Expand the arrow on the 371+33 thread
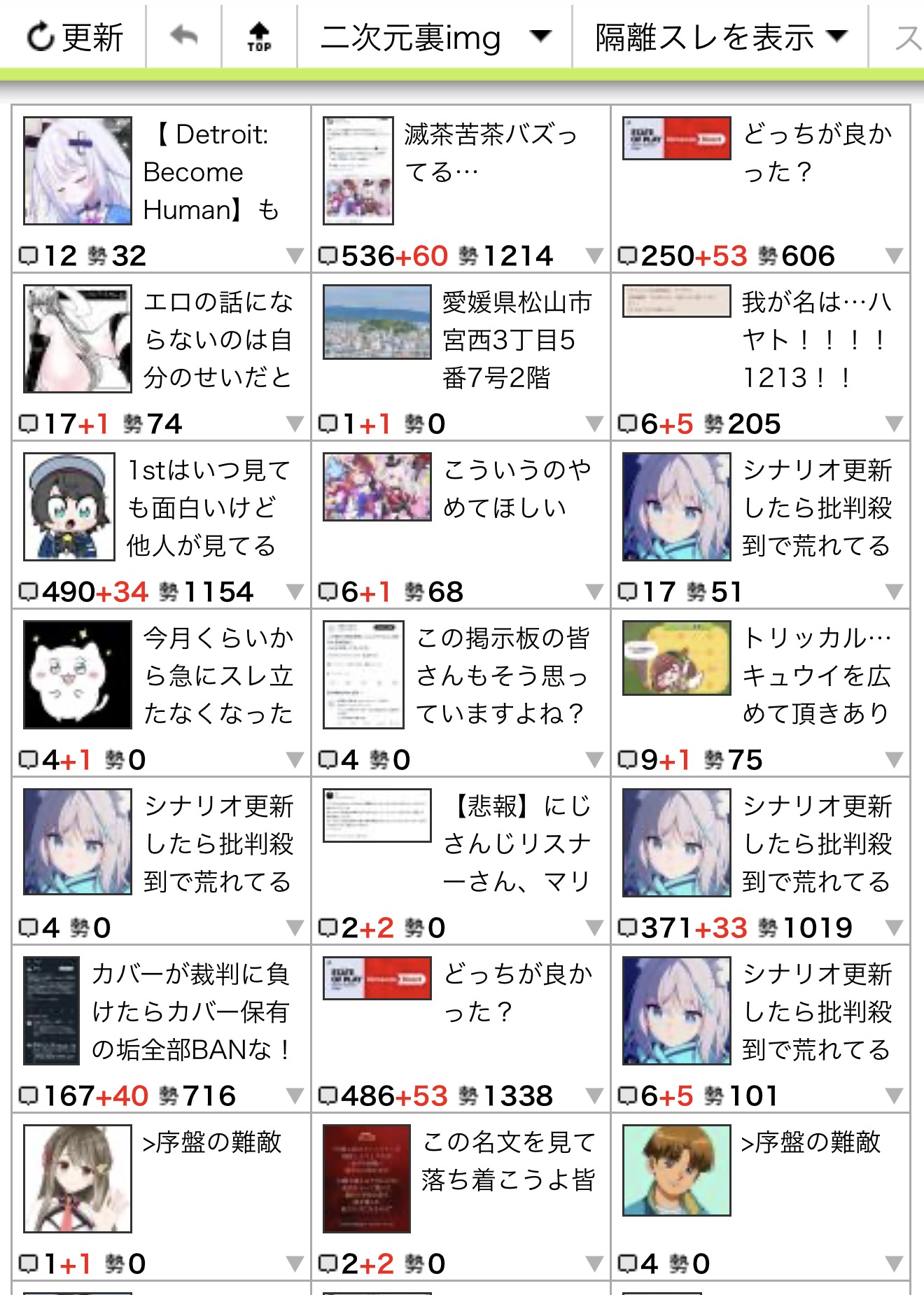924x1295 pixels. [894, 927]
